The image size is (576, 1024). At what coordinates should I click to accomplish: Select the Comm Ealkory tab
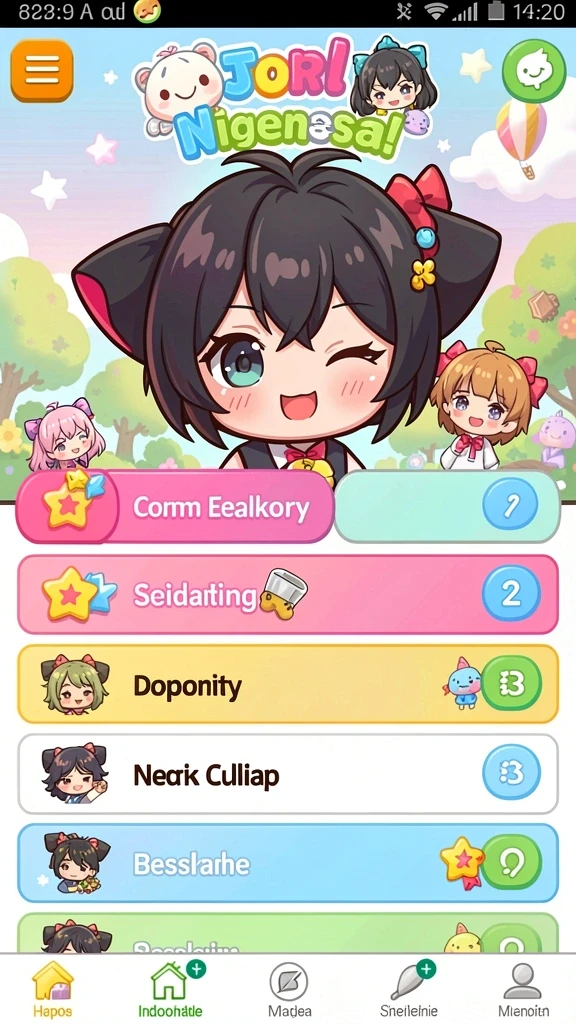[x=175, y=507]
